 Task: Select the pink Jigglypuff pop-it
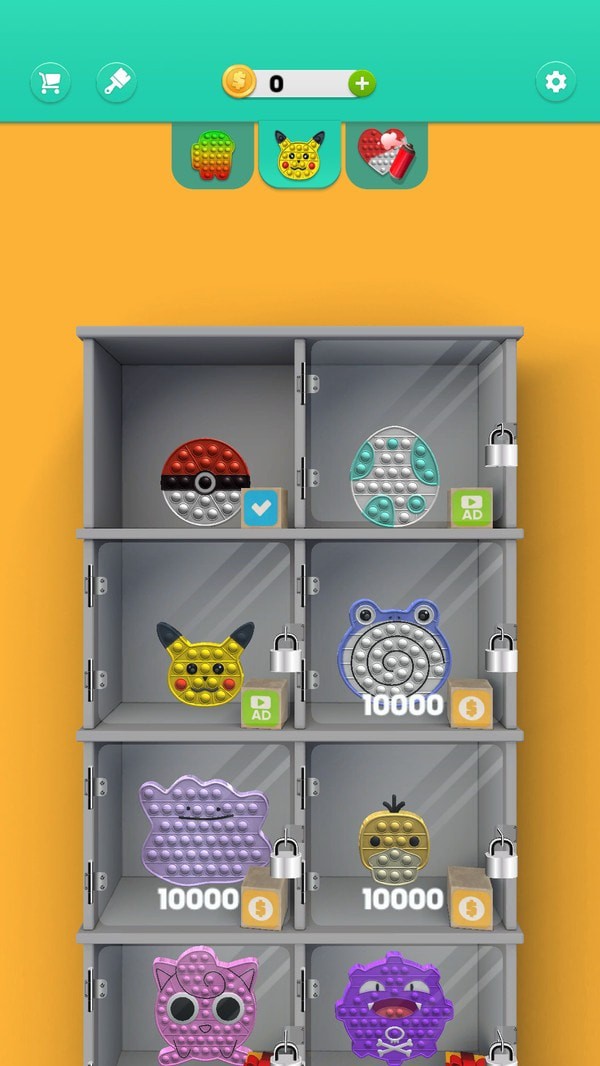click(203, 1010)
